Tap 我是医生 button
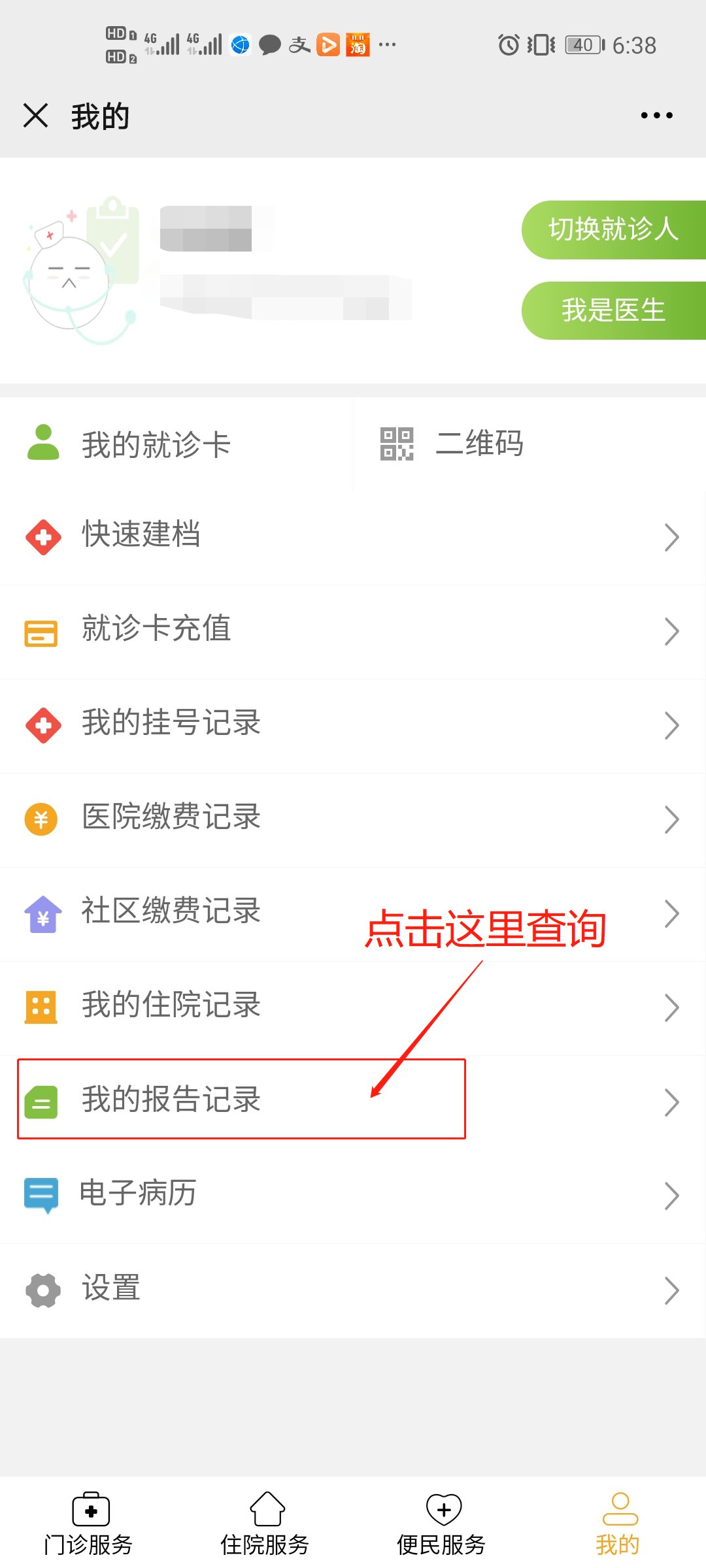This screenshot has height=1568, width=706. [613, 310]
